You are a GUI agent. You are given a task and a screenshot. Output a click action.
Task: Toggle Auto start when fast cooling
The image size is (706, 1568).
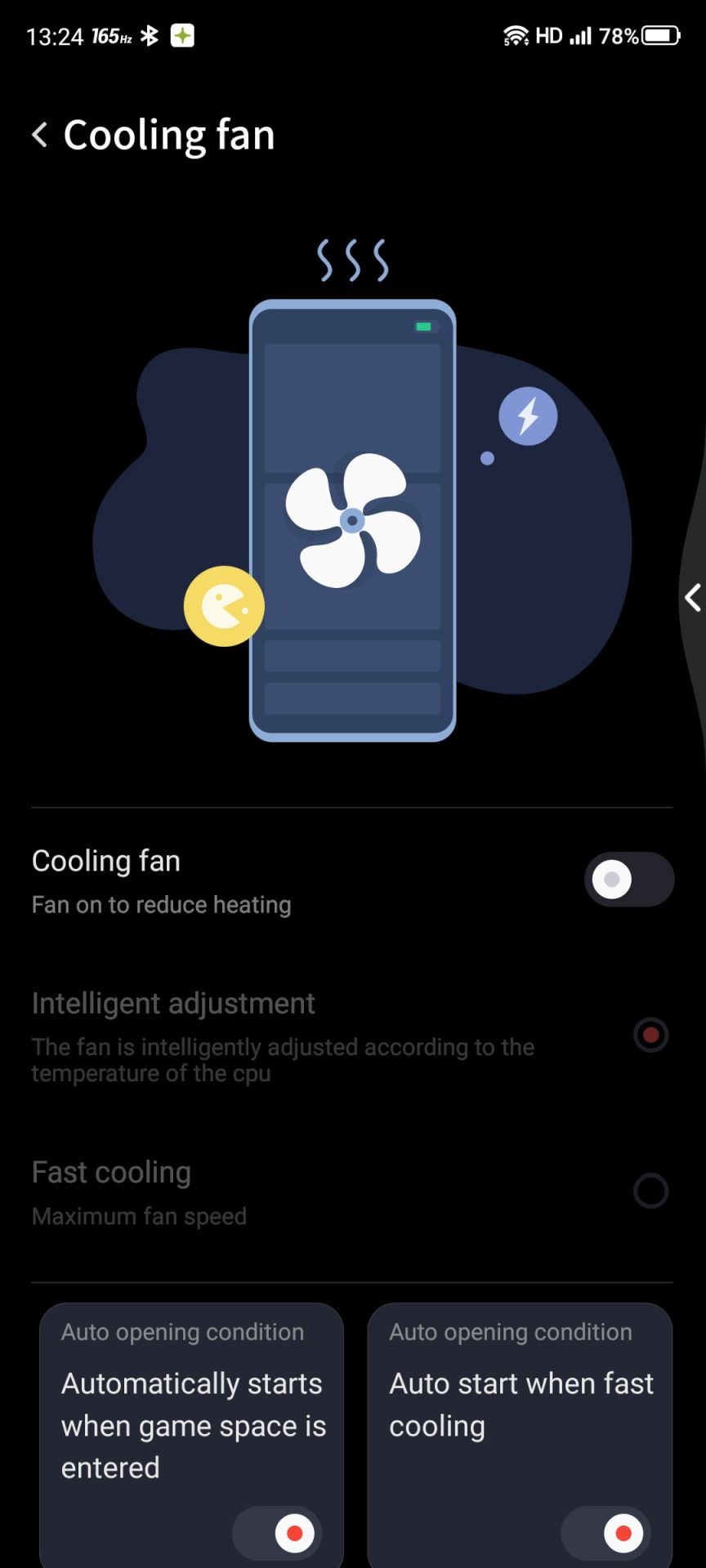point(605,1533)
